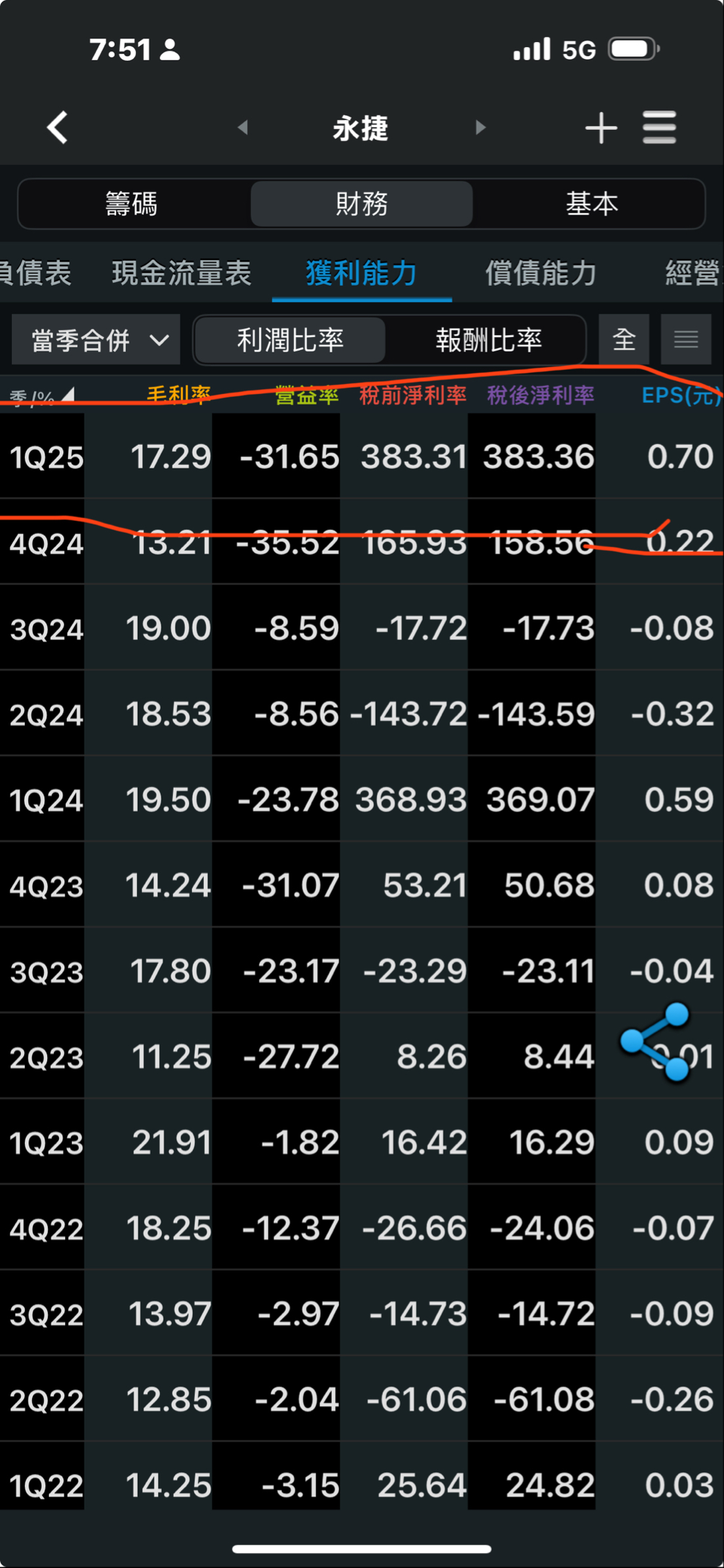Expand the 當季合併 dropdown
This screenshot has width=724, height=1568.
tap(96, 340)
